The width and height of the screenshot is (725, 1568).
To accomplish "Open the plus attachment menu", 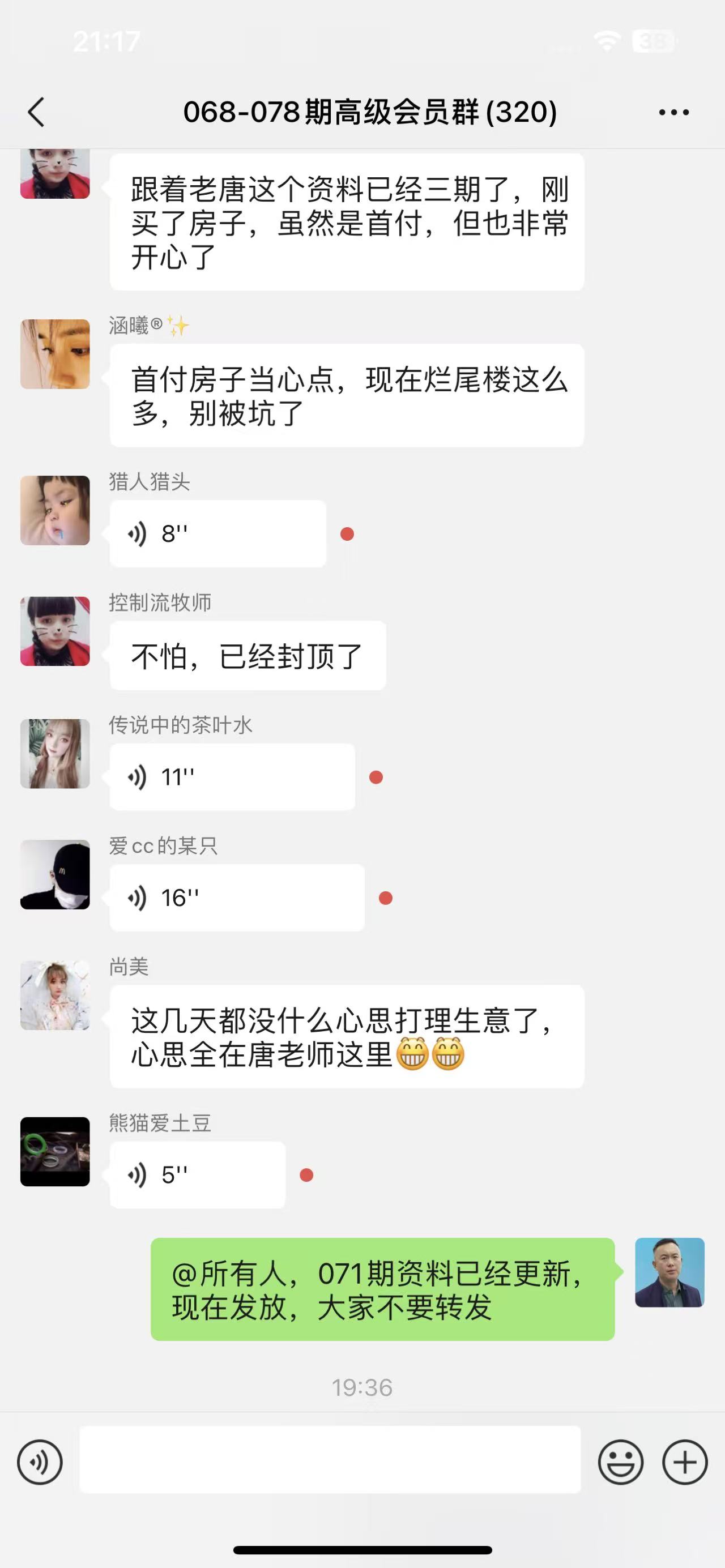I will (685, 1462).
